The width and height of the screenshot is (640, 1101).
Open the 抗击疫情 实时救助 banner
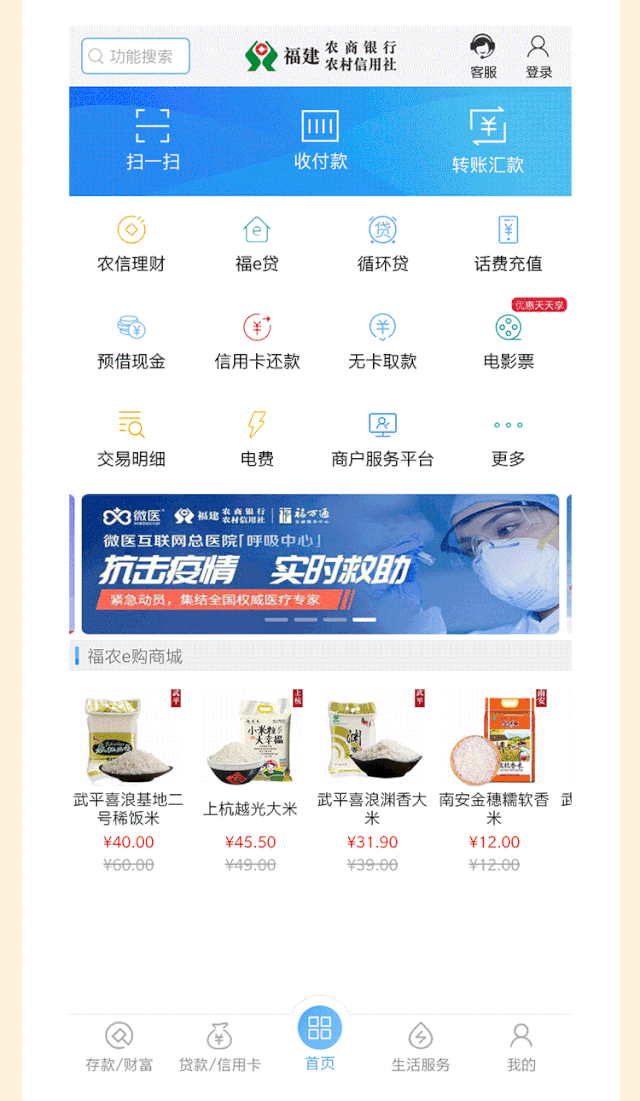click(320, 564)
